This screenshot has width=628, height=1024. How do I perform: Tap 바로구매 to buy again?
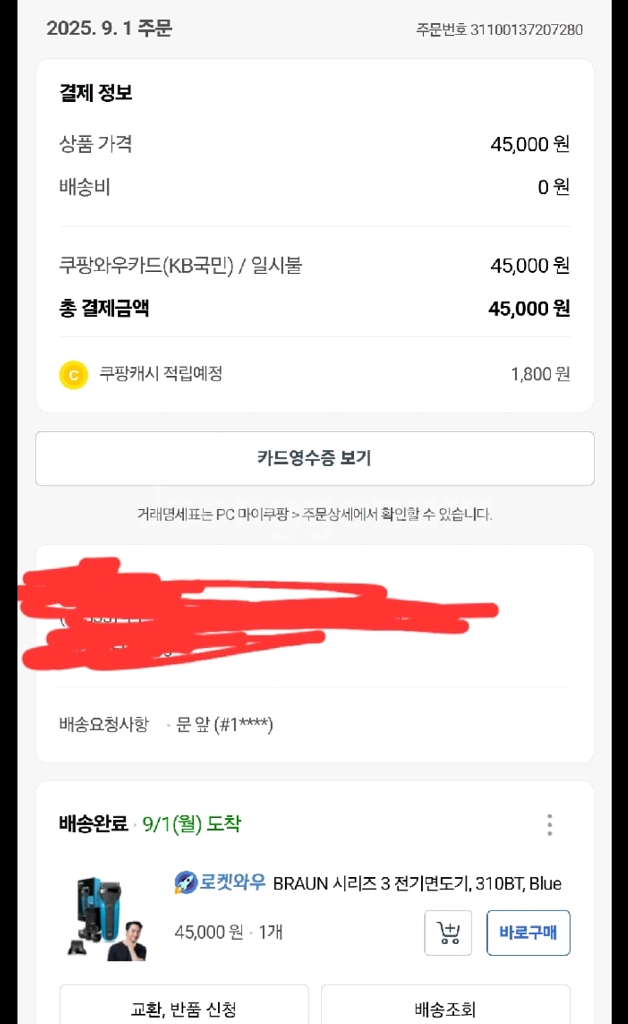(x=528, y=933)
